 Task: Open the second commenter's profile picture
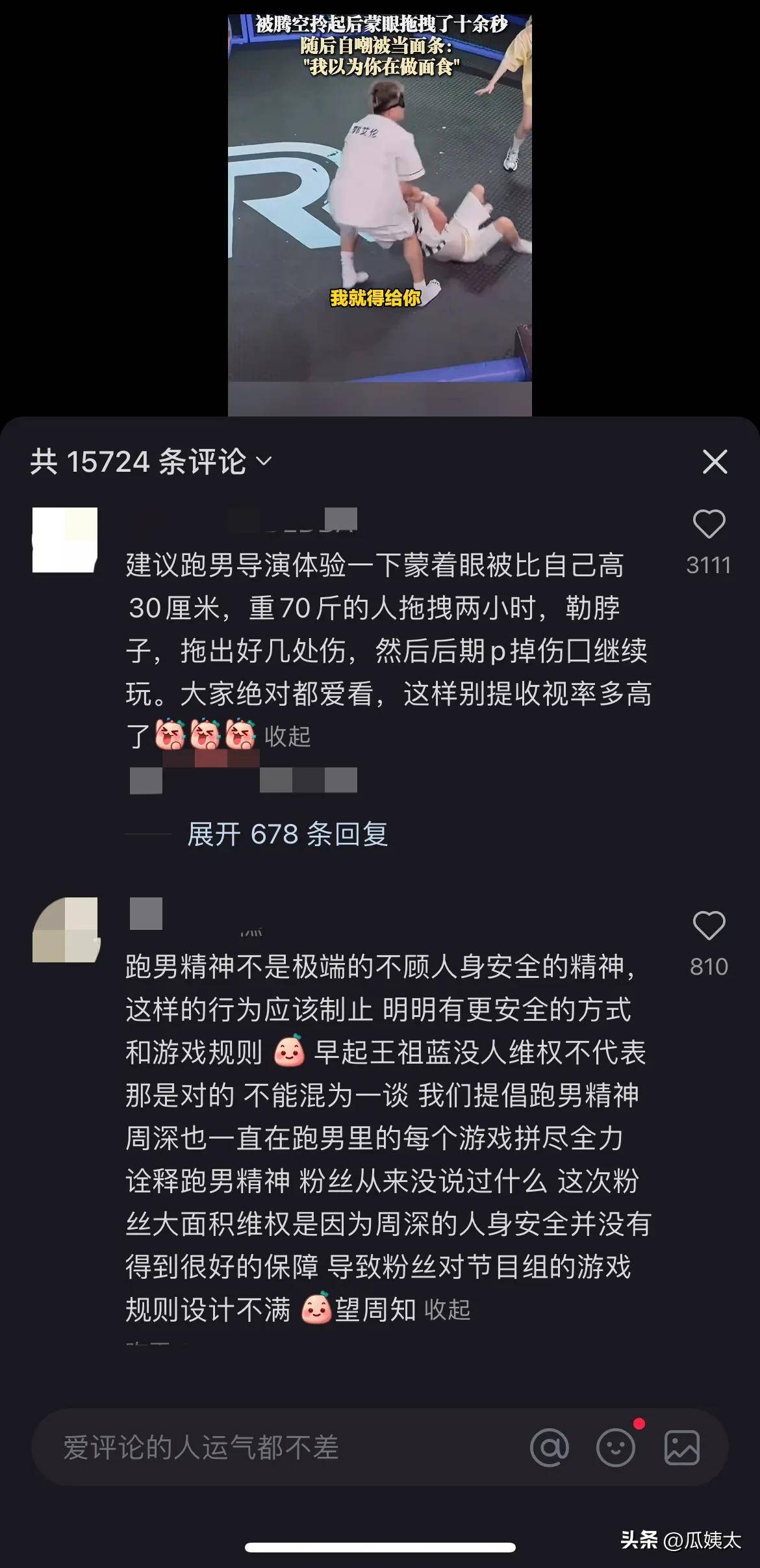point(65,929)
